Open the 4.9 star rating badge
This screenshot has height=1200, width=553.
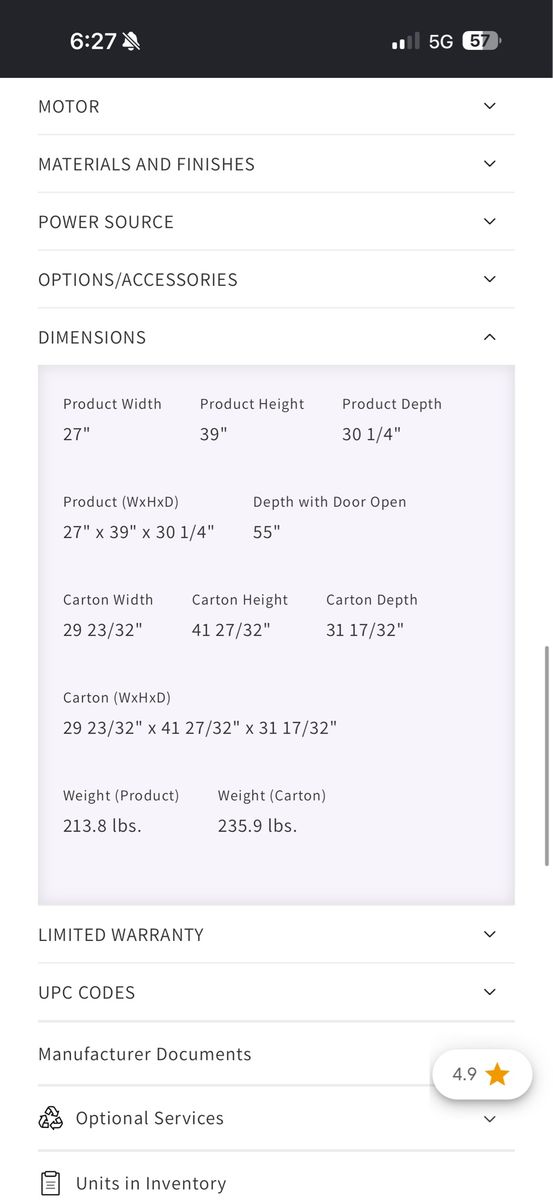481,1074
